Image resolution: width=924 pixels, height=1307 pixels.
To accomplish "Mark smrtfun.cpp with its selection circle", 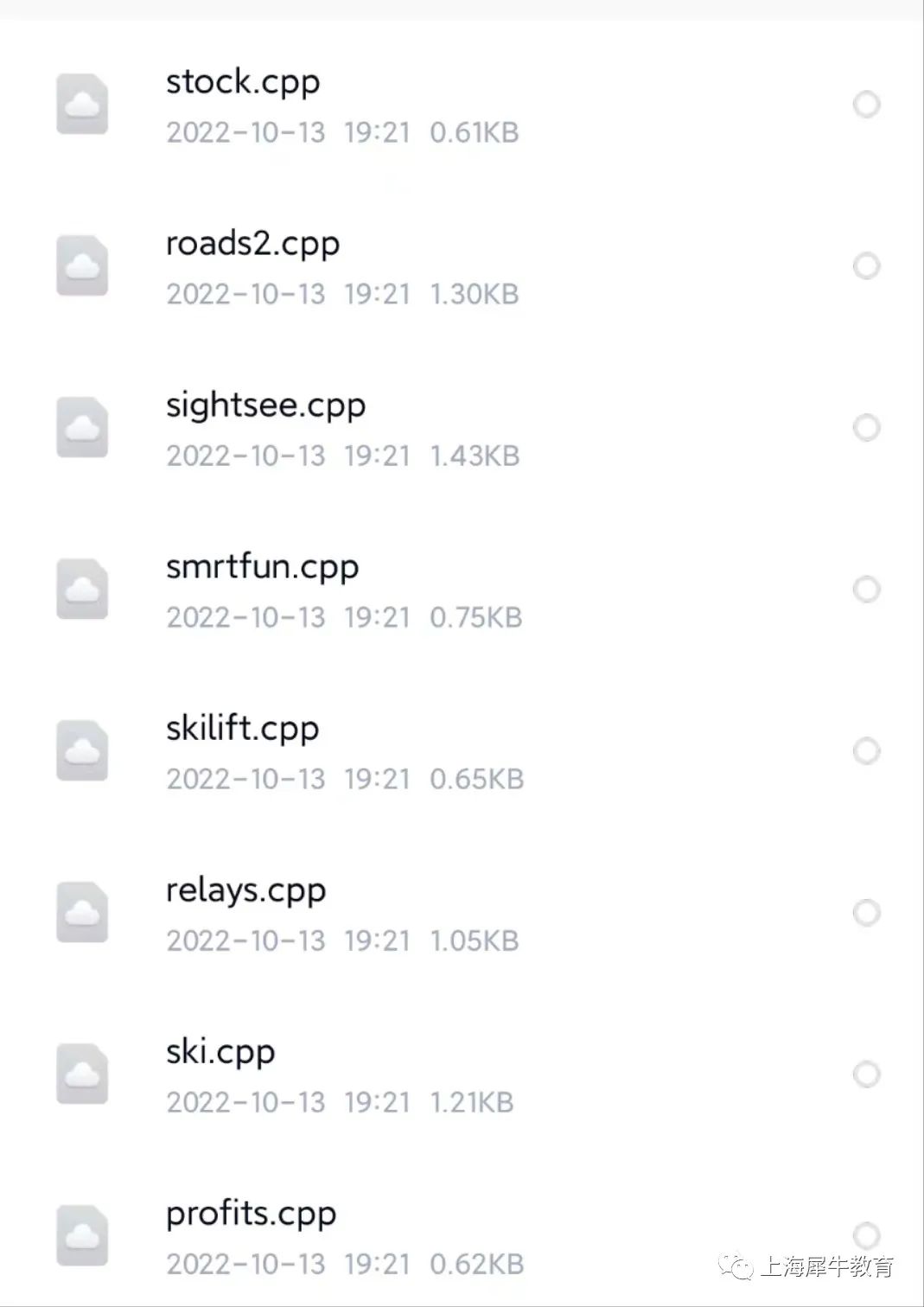I will 866,590.
